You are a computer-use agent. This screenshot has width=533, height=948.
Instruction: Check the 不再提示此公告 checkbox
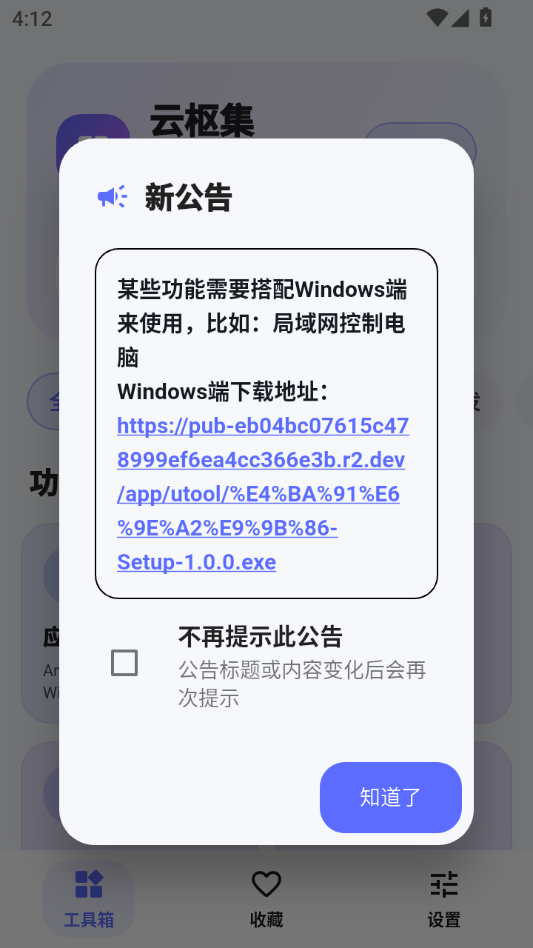click(x=124, y=663)
